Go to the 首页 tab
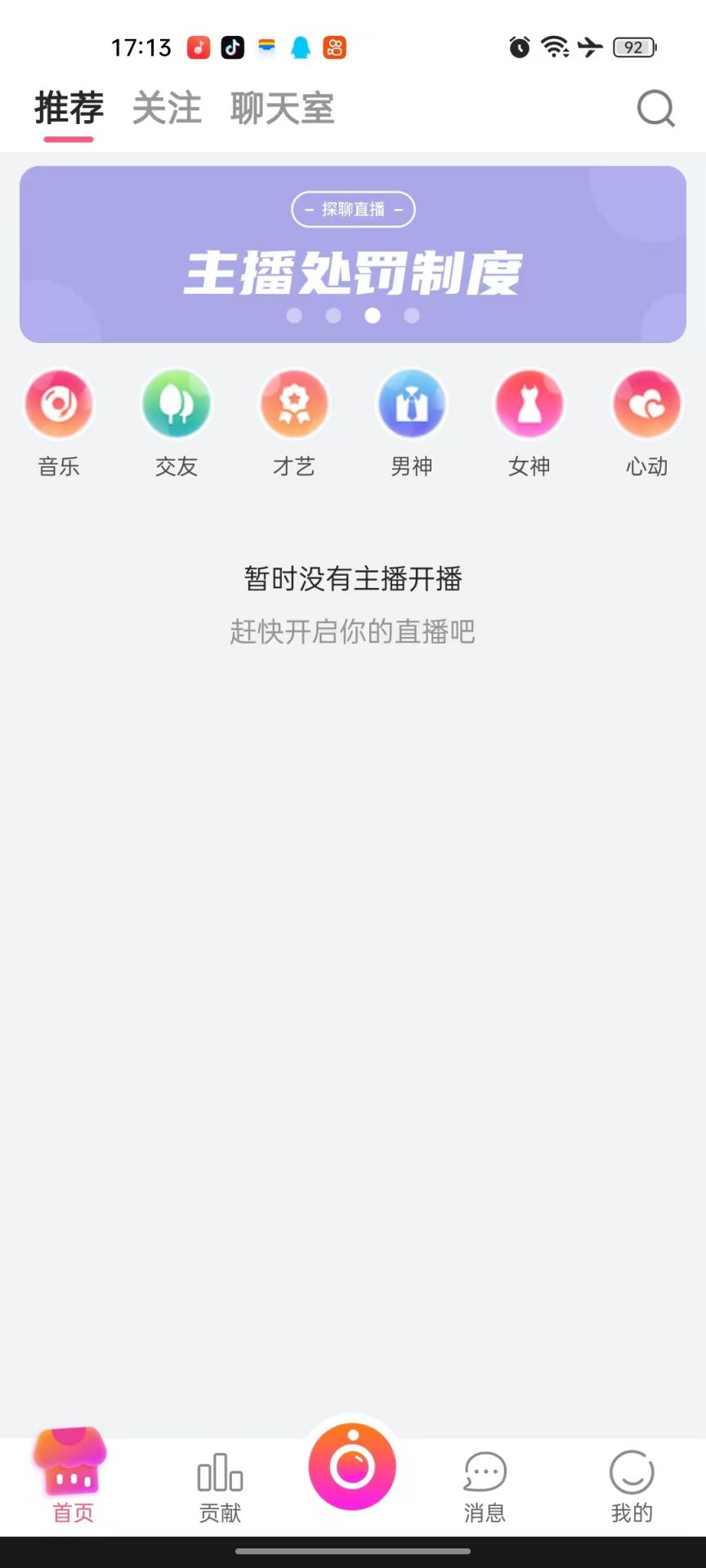 tap(72, 1479)
